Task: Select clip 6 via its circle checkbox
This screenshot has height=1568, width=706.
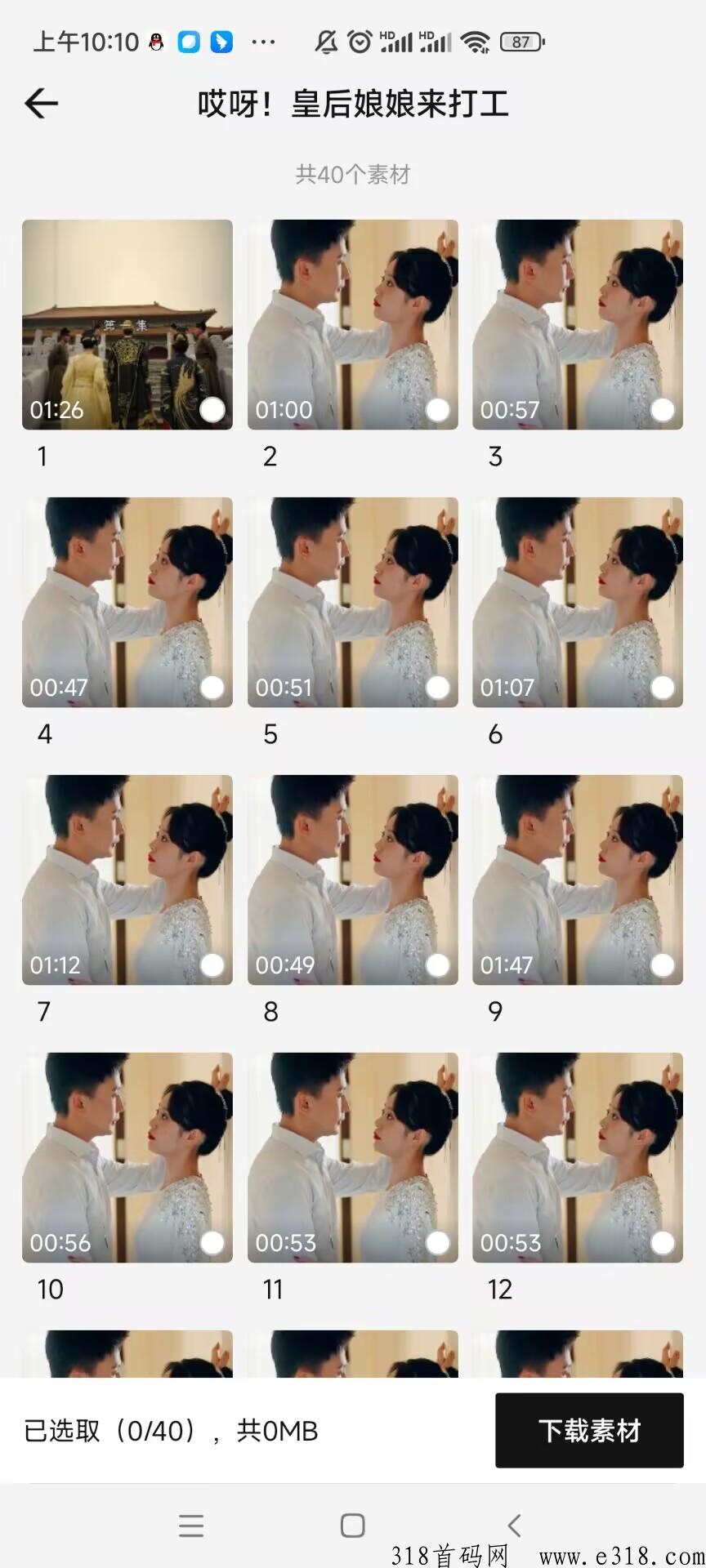Action: click(663, 688)
